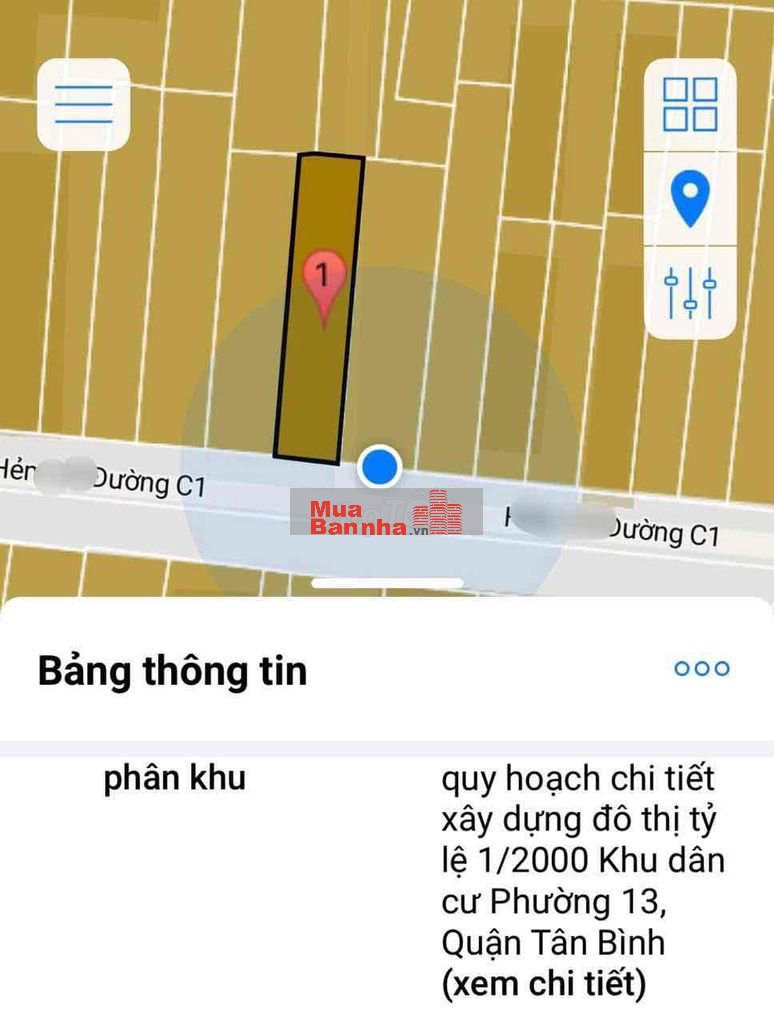The height and width of the screenshot is (1024, 774).
Task: Open the three-dot options in Bảng thông tin
Action: 702,669
